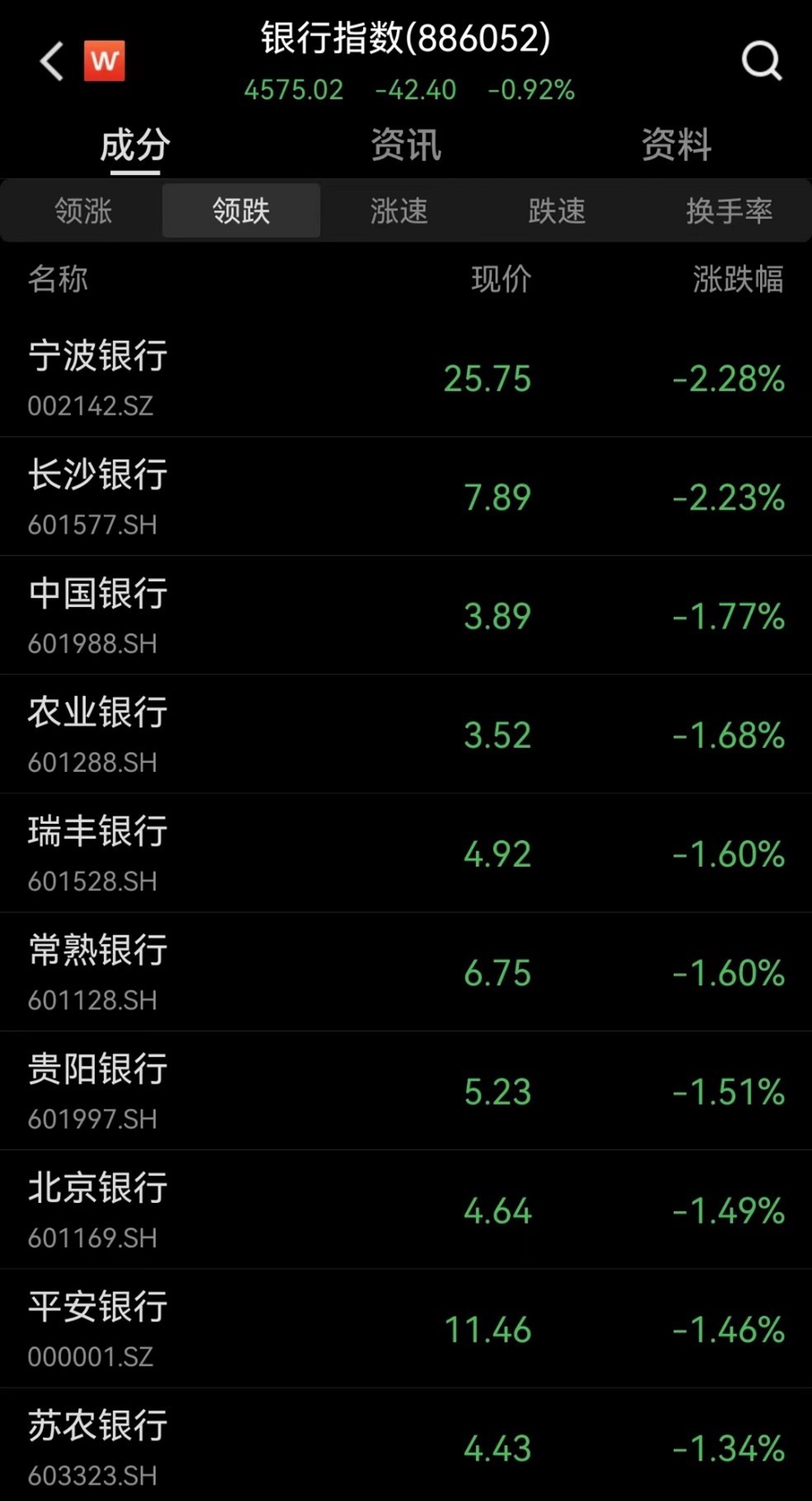Viewport: 812px width, 1501px height.
Task: Open 长沙银行 stock details
Action: (x=97, y=495)
